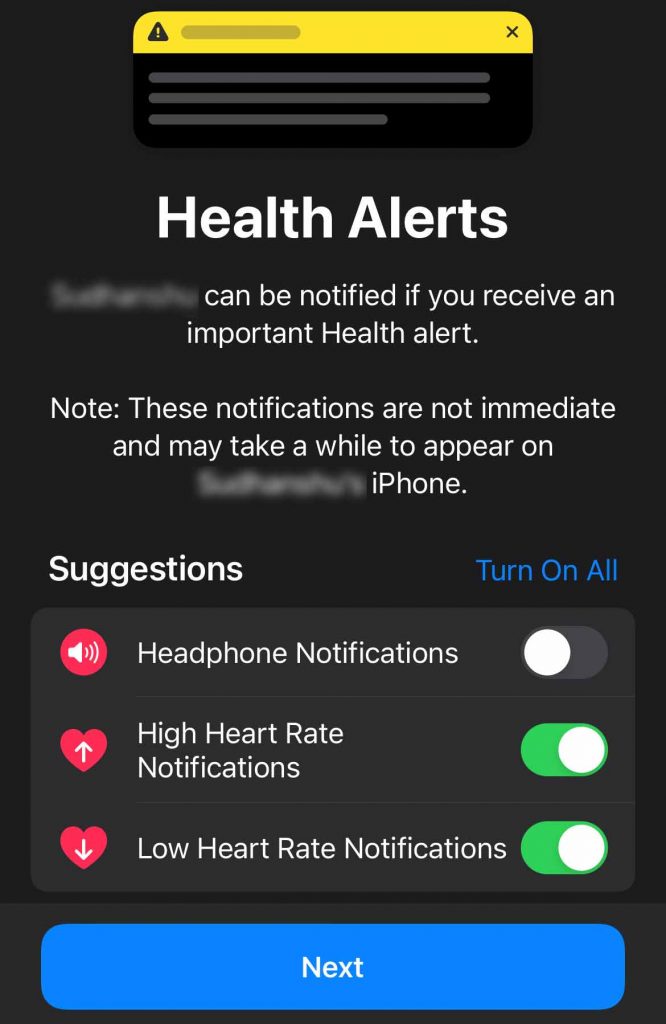Tap Turn On All suggestions
The width and height of the screenshot is (666, 1024).
[546, 570]
